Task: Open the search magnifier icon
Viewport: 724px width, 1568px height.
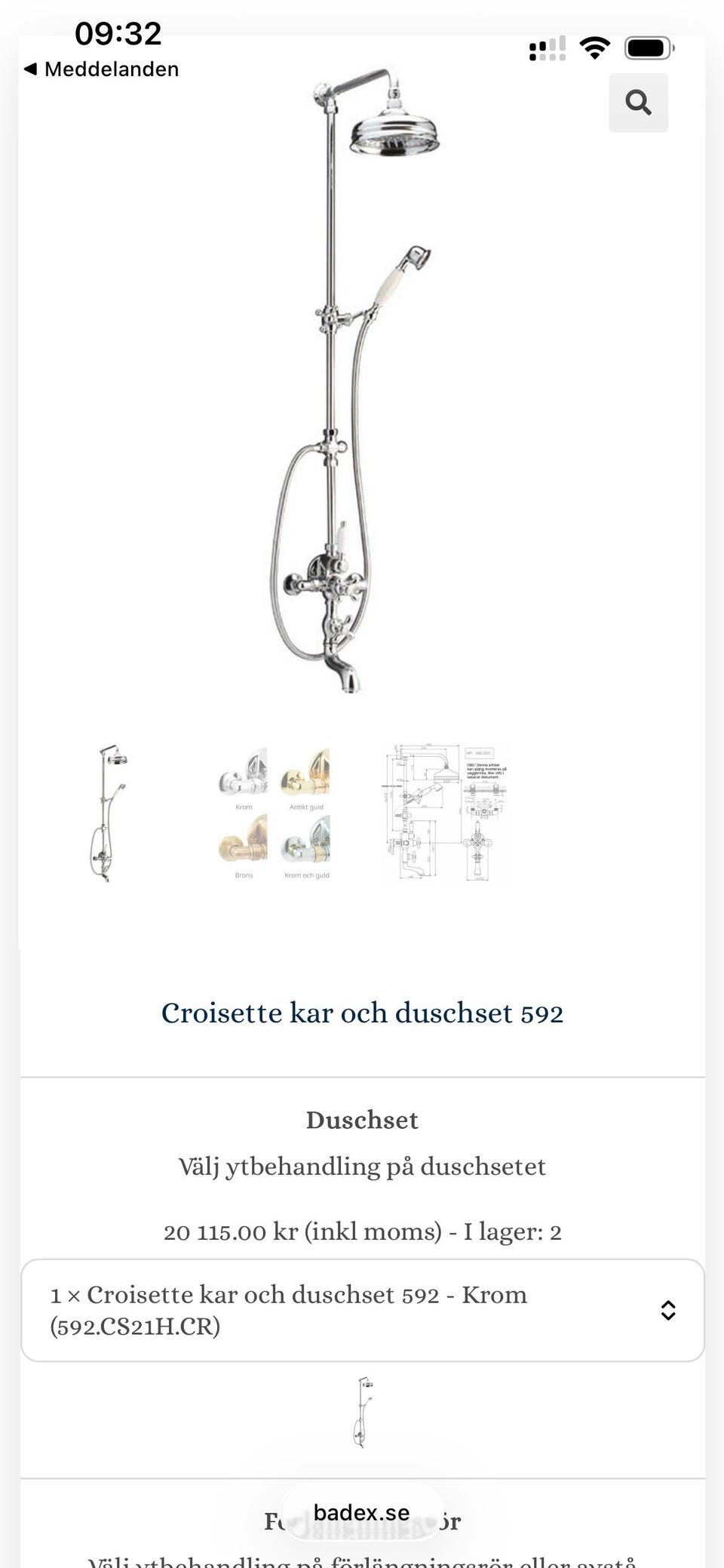Action: (x=639, y=103)
